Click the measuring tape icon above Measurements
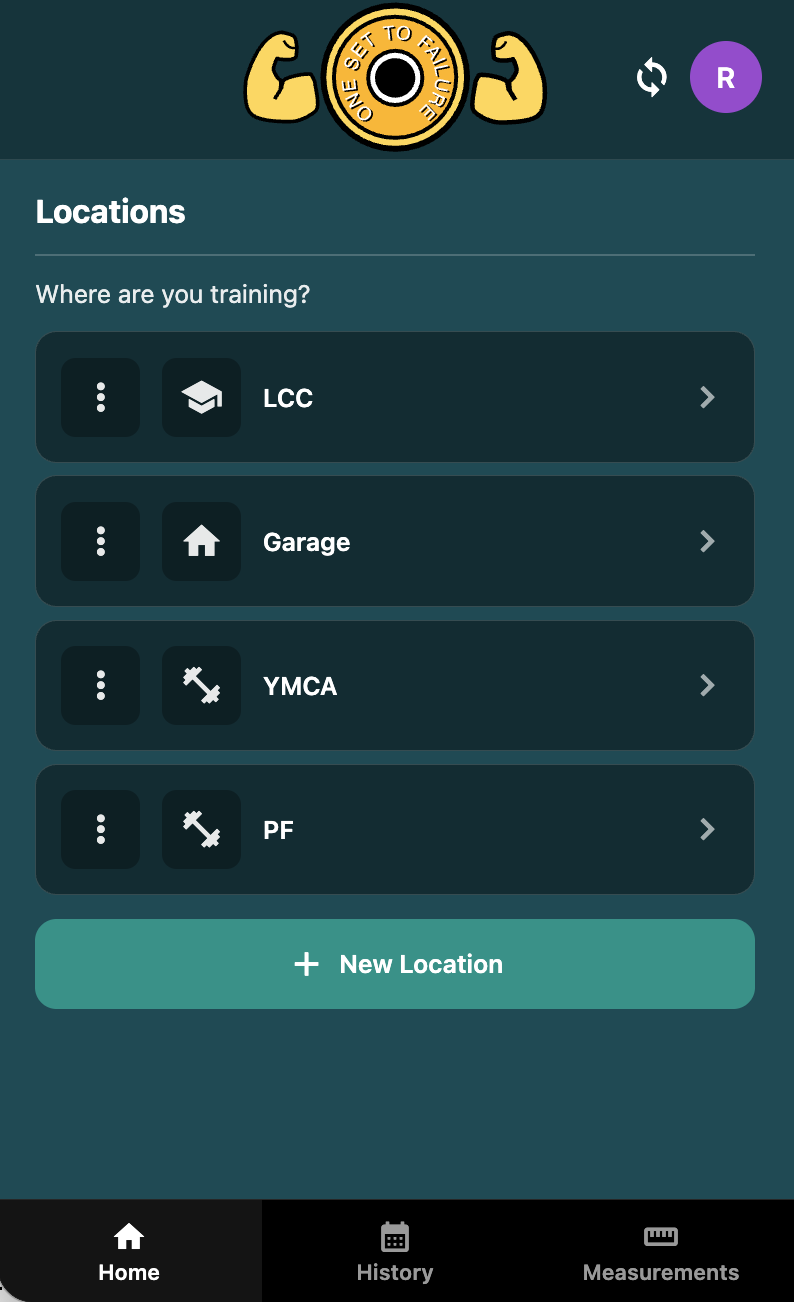The image size is (794, 1302). [x=660, y=1237]
